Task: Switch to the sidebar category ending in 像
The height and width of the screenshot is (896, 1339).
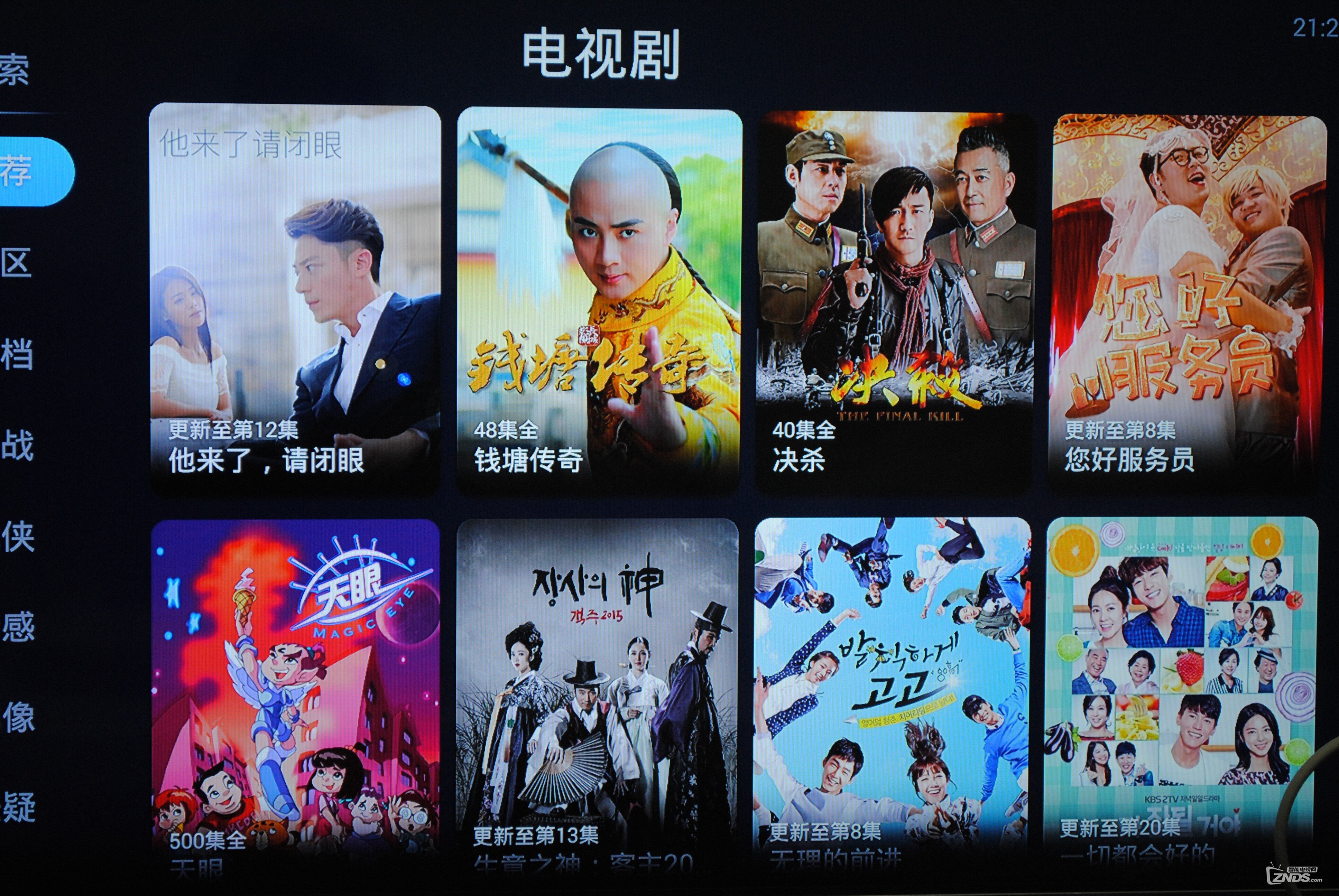Action: pyautogui.click(x=18, y=717)
